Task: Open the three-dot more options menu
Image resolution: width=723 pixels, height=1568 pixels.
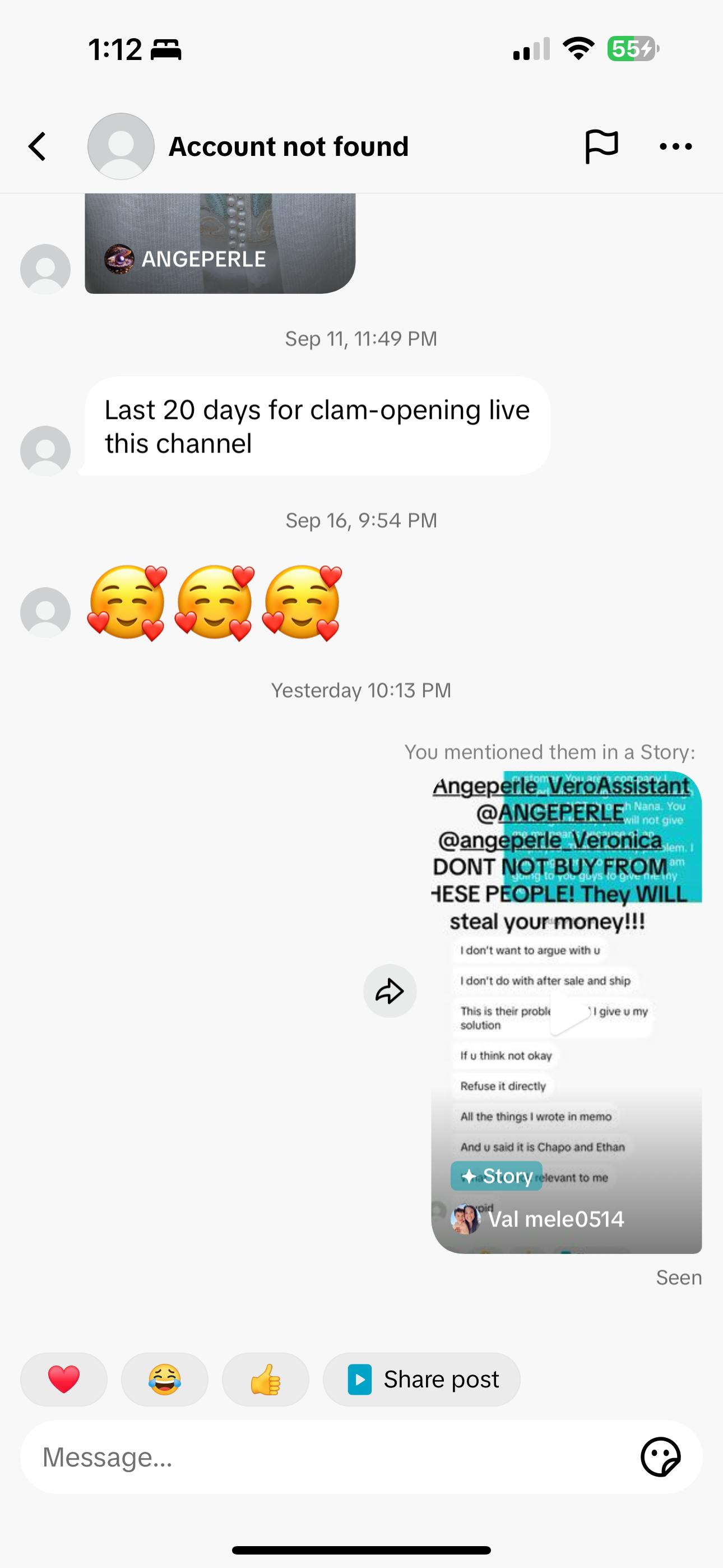Action: click(x=675, y=147)
